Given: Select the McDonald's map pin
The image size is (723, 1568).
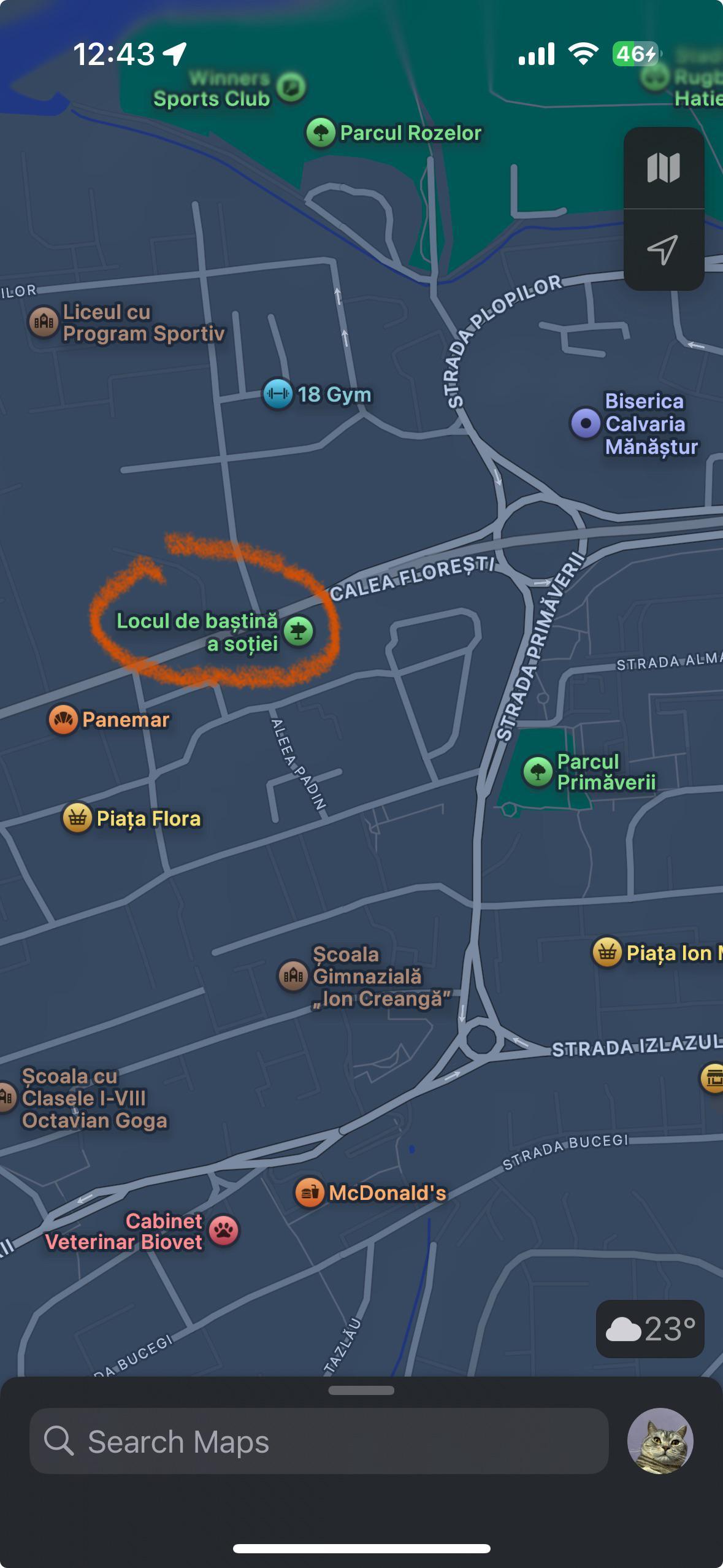Looking at the screenshot, I should [x=310, y=1193].
